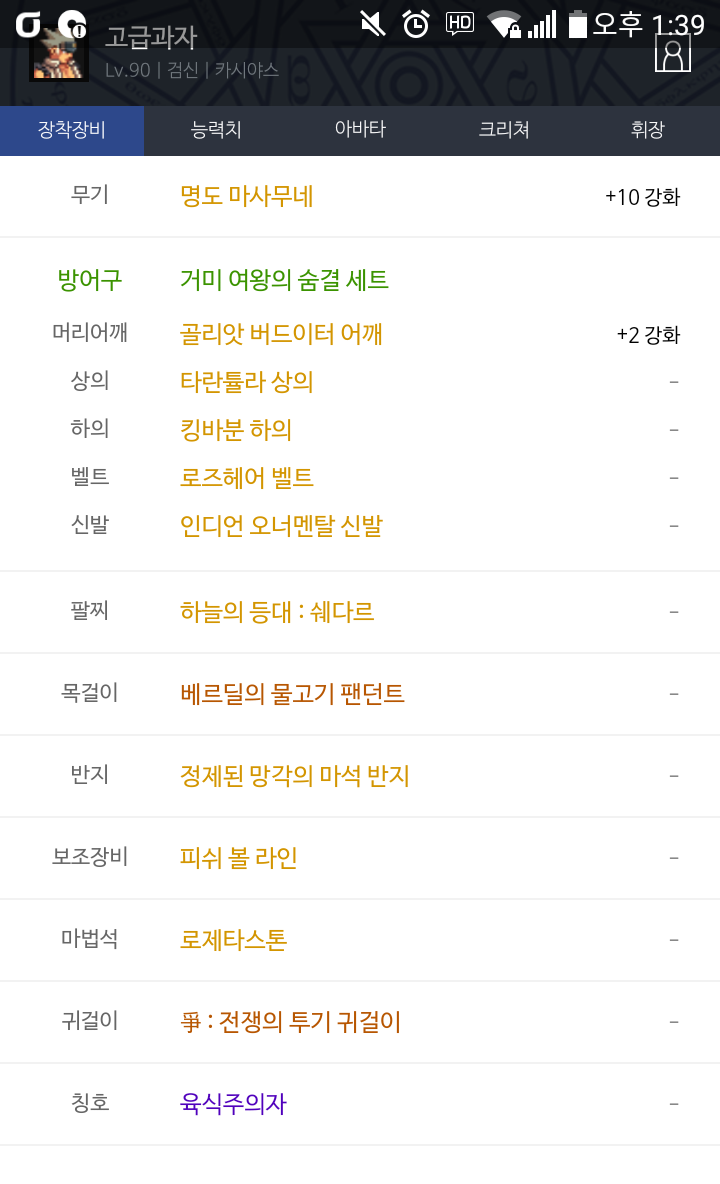View 거미 여왕의 숨결 세트 details
Screen dimensions: 720x1184
tap(284, 280)
